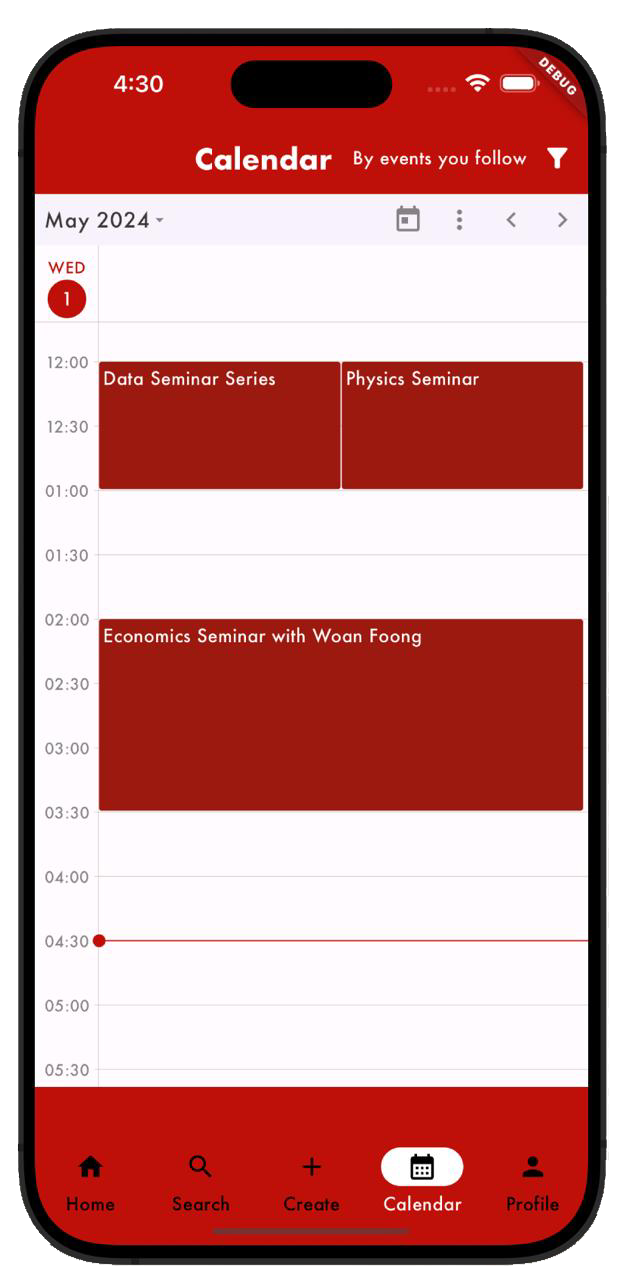This screenshot has width=623, height=1280.
Task: Open the three-dot overflow menu
Action: click(x=459, y=220)
